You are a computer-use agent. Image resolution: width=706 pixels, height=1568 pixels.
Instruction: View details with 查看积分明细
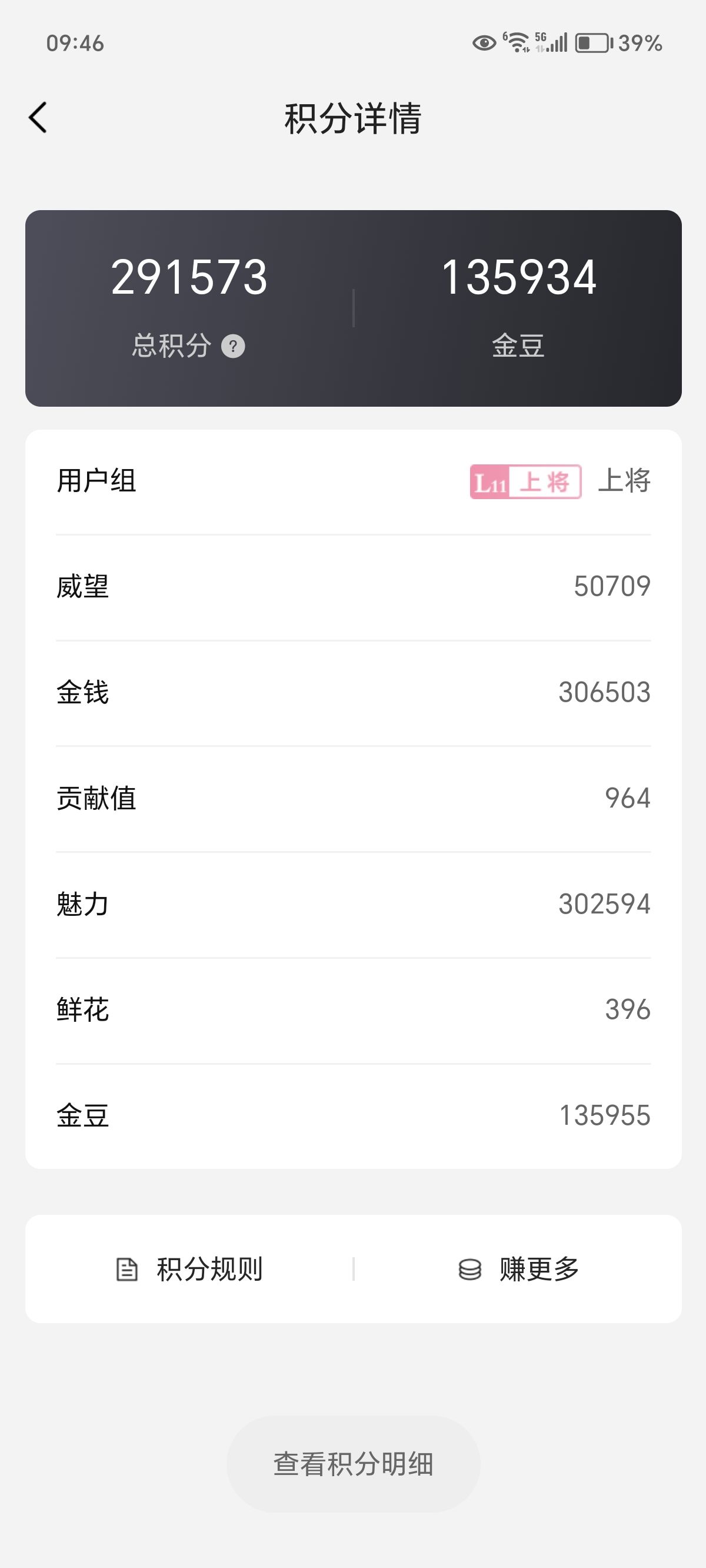tap(353, 1464)
